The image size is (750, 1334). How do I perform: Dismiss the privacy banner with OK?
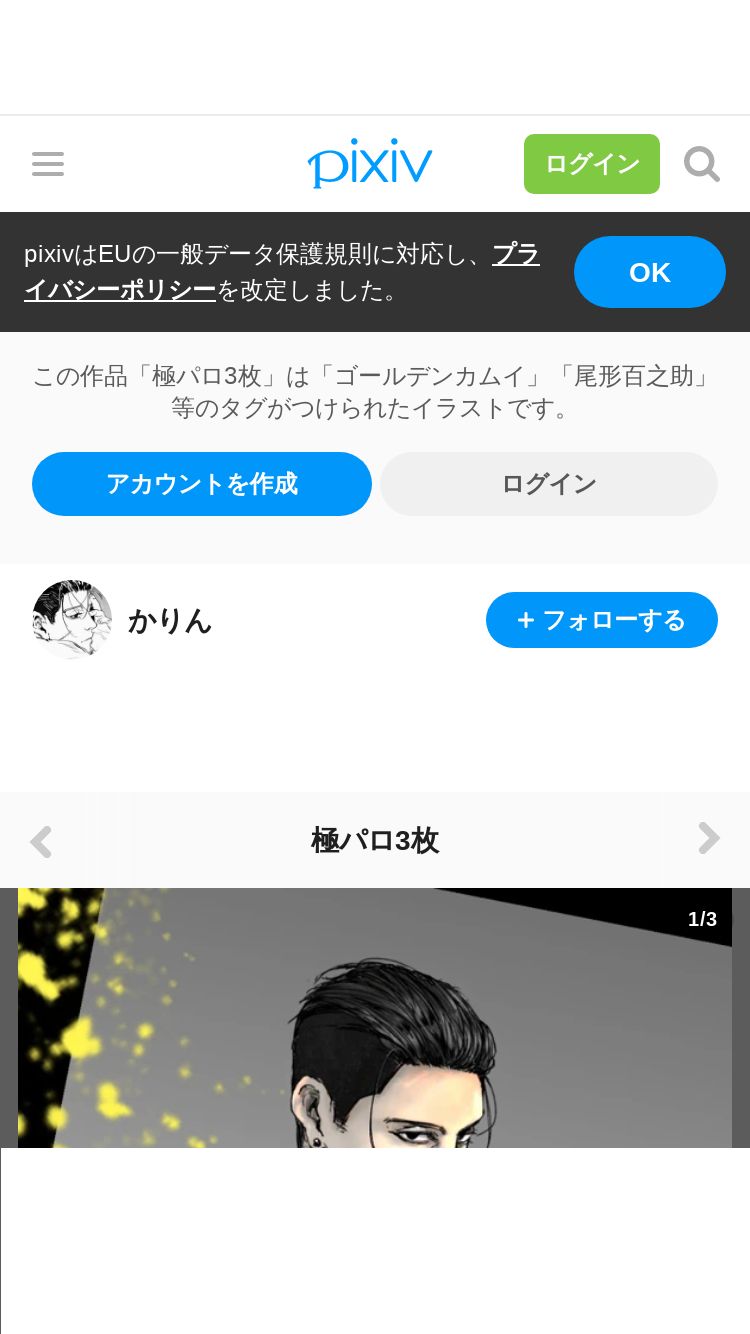click(x=650, y=272)
